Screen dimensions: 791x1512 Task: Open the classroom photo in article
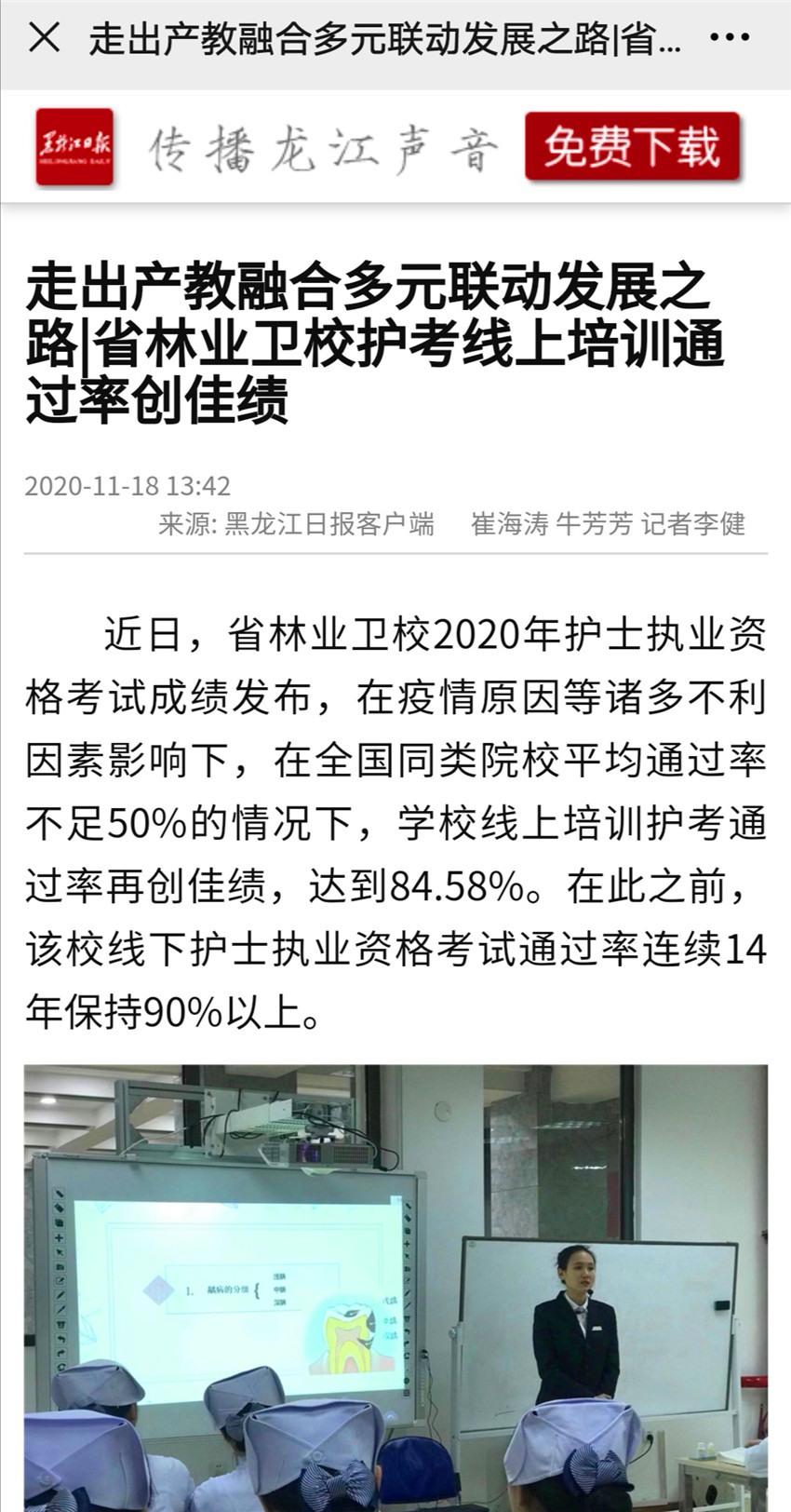395,1288
